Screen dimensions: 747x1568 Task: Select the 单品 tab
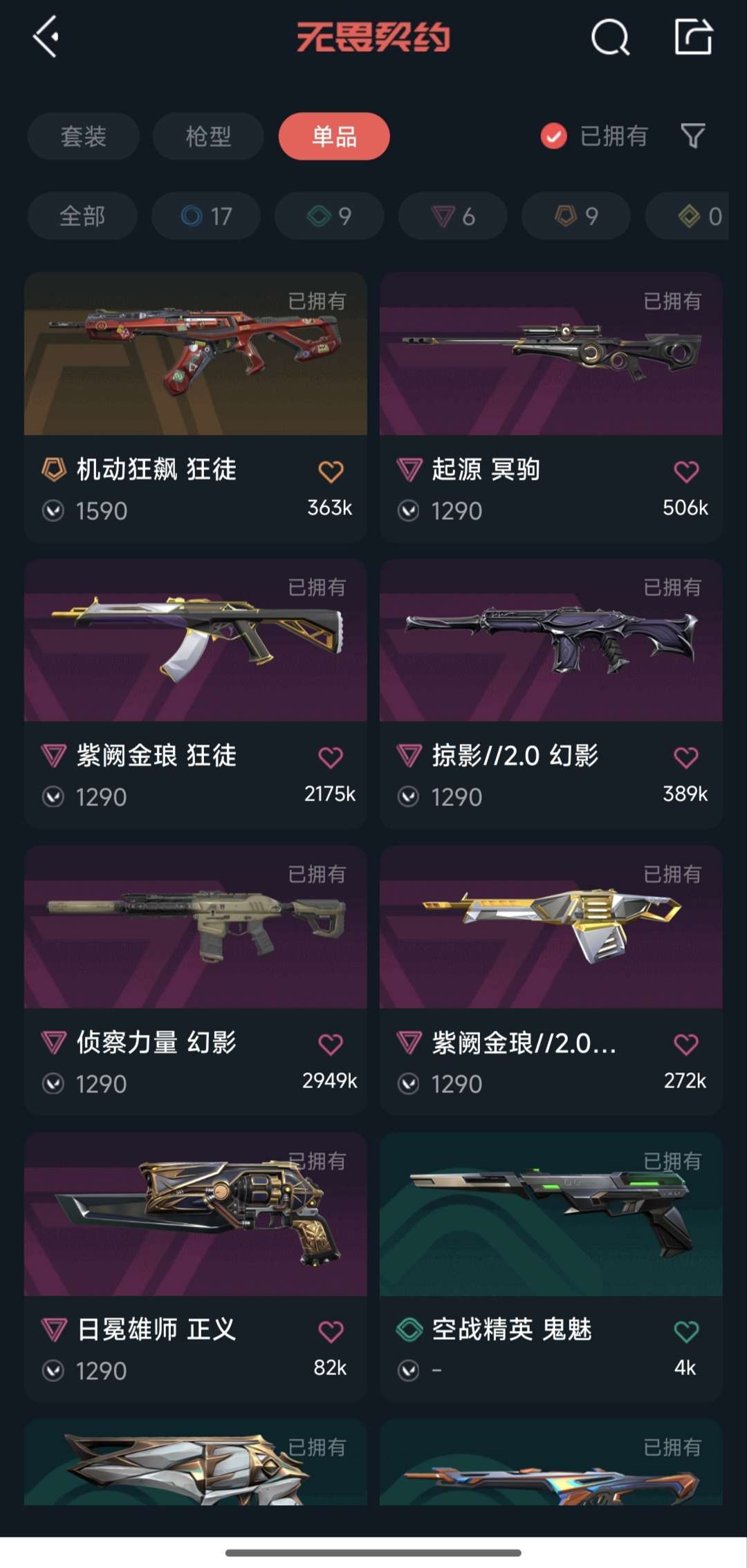coord(334,136)
